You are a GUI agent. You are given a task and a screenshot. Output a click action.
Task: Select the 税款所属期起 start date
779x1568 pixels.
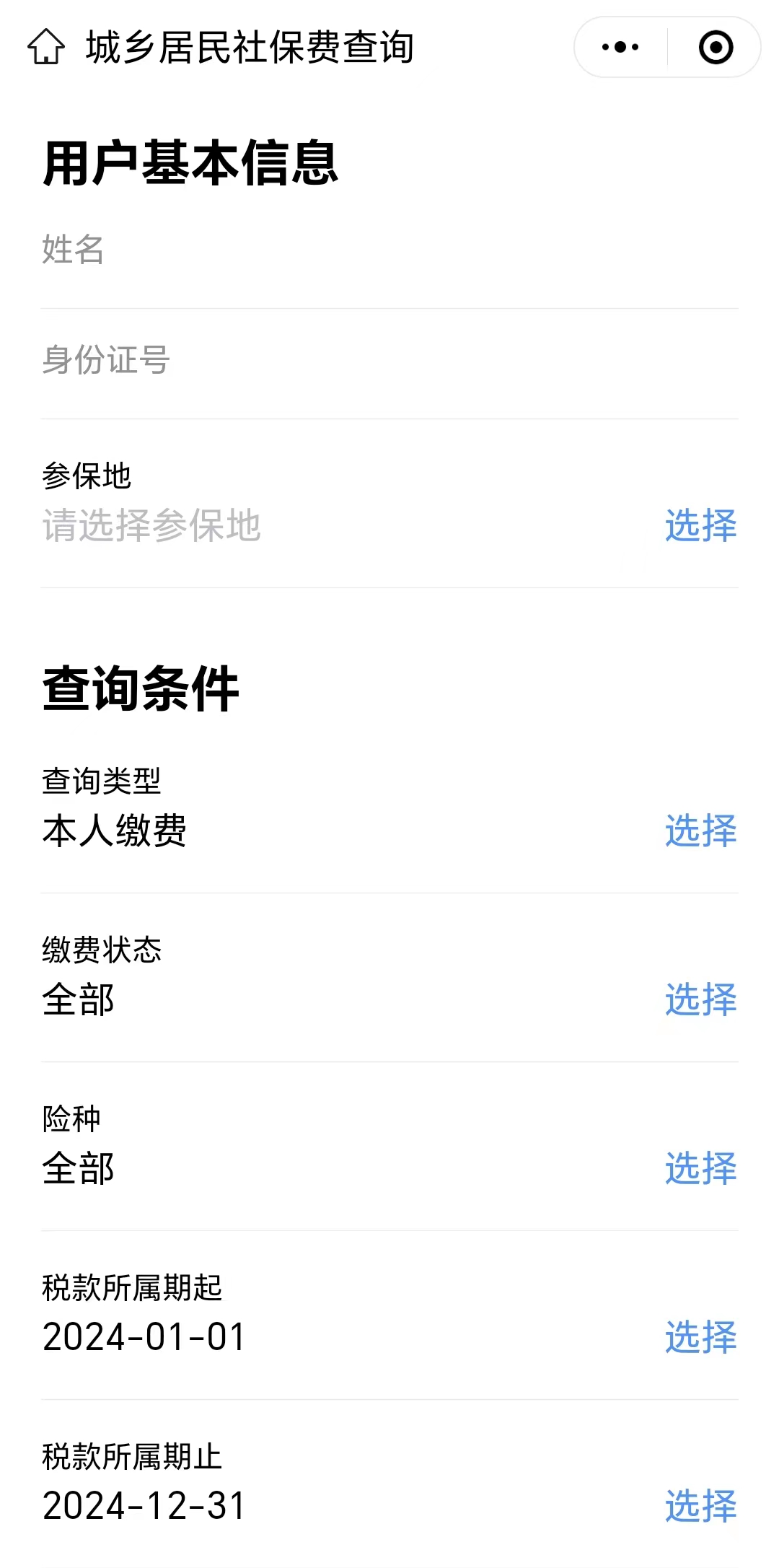(700, 1337)
